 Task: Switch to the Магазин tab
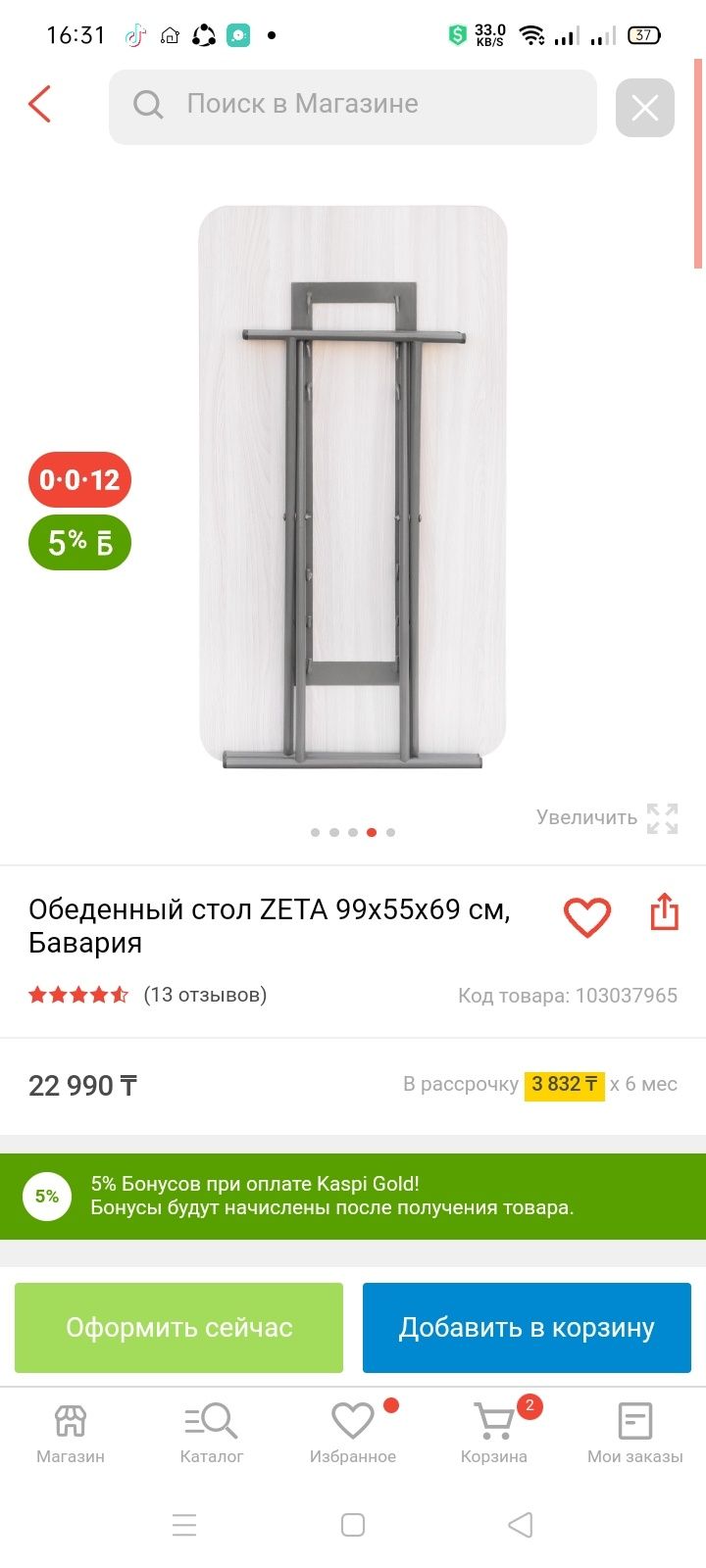click(x=71, y=1433)
